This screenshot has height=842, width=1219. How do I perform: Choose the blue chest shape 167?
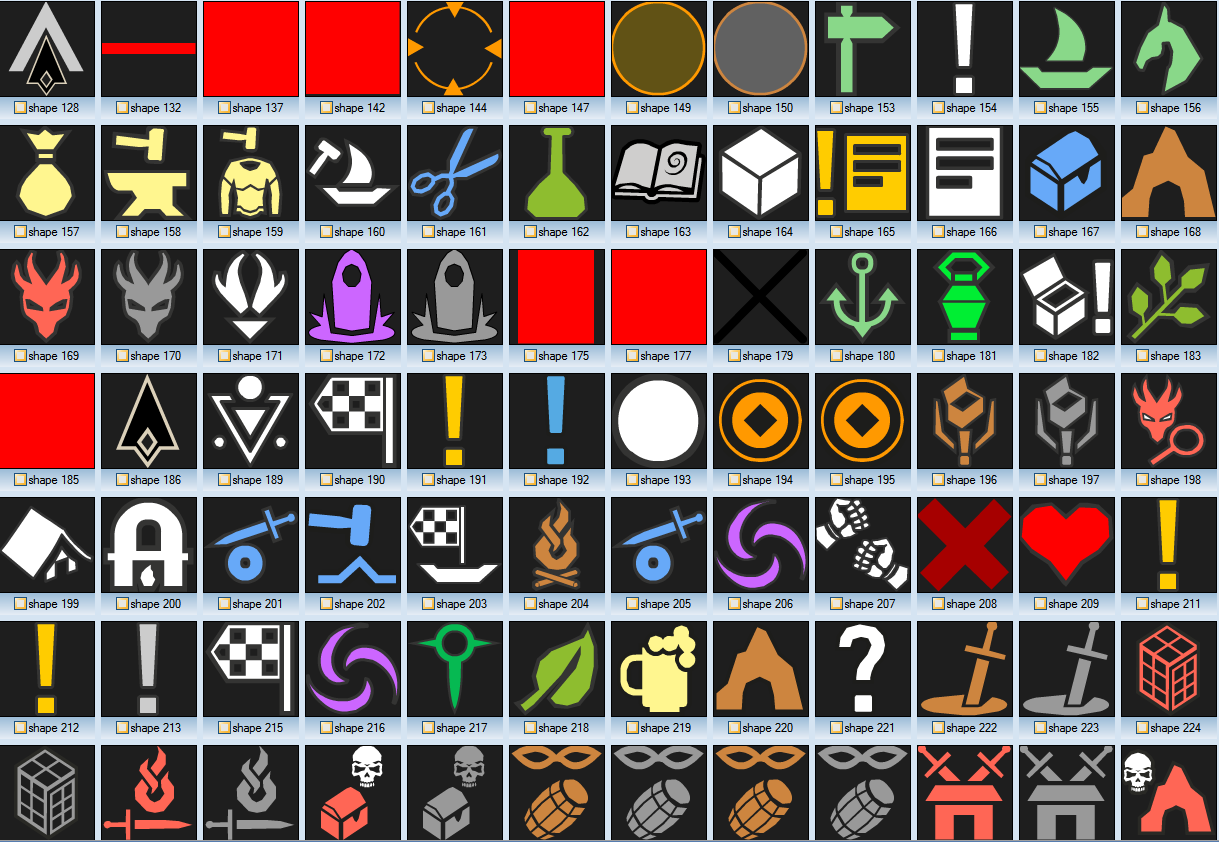[1067, 173]
